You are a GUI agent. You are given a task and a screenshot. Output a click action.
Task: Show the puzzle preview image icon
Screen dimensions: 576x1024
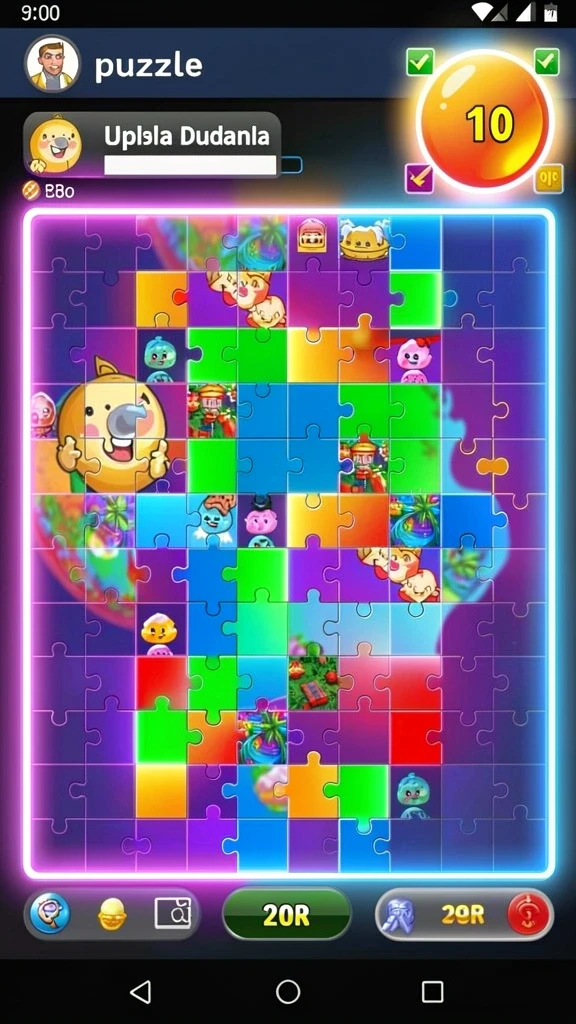[172, 913]
